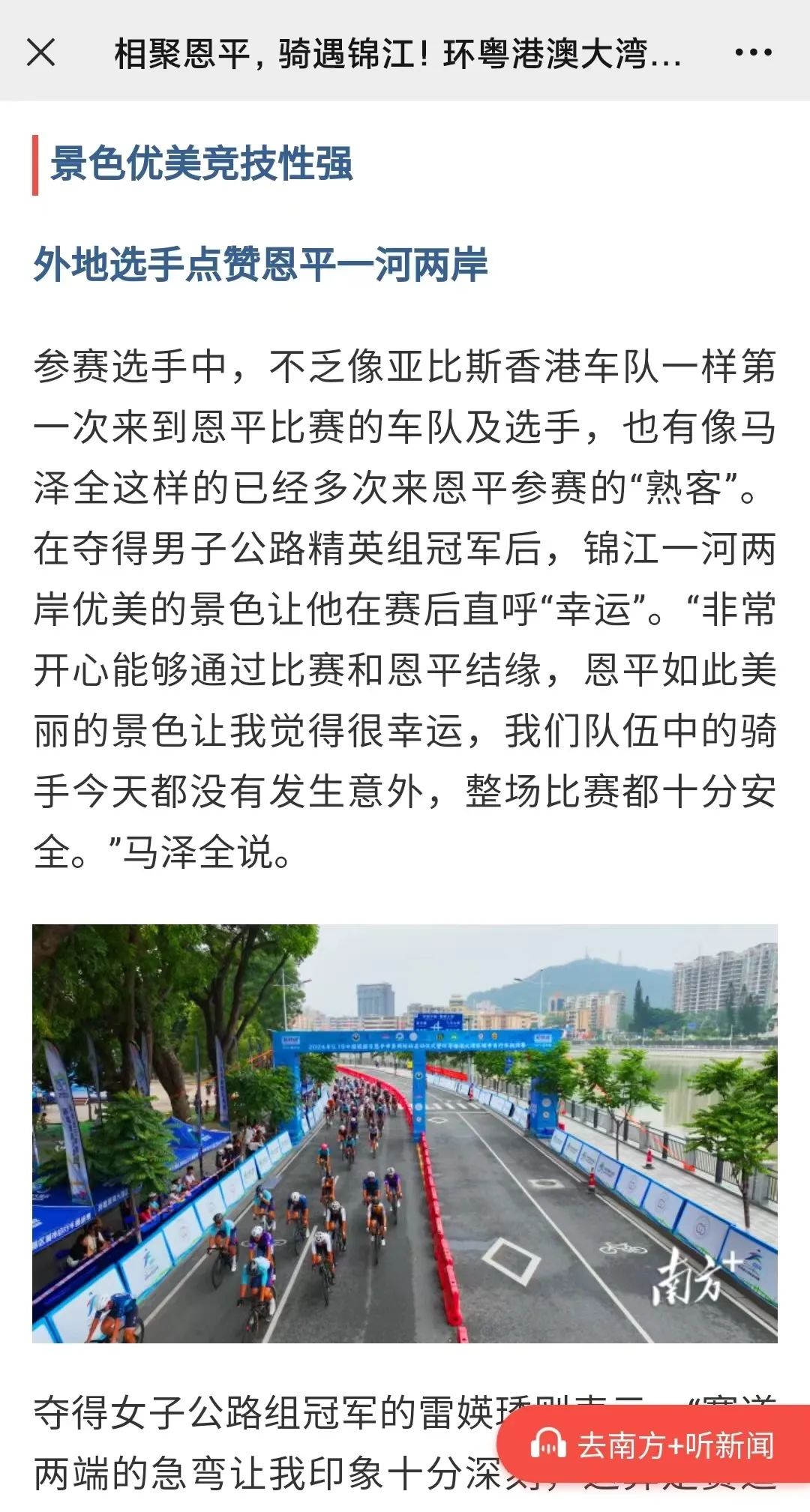Open the cycling race photo

tap(405, 1133)
